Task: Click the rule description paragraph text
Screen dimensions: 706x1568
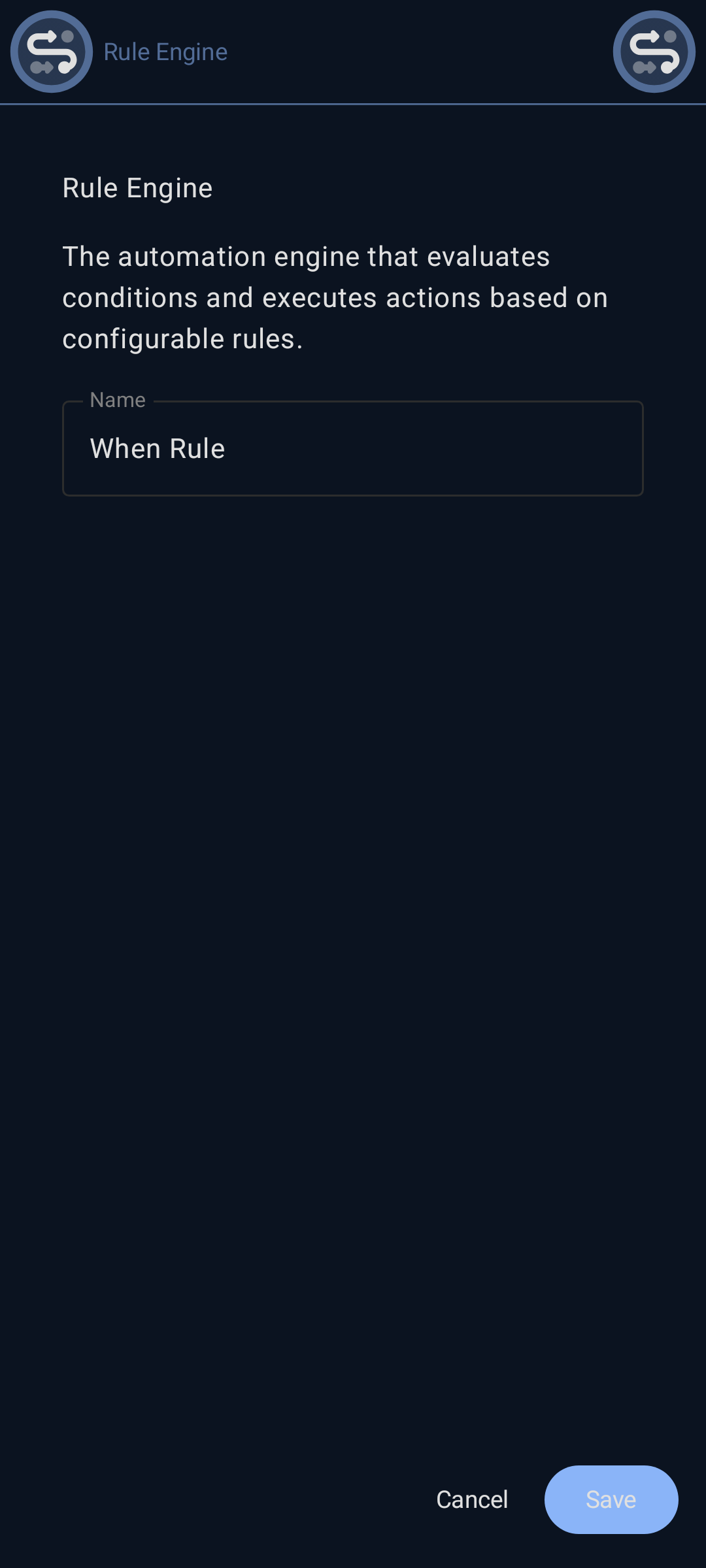Action: click(x=335, y=297)
